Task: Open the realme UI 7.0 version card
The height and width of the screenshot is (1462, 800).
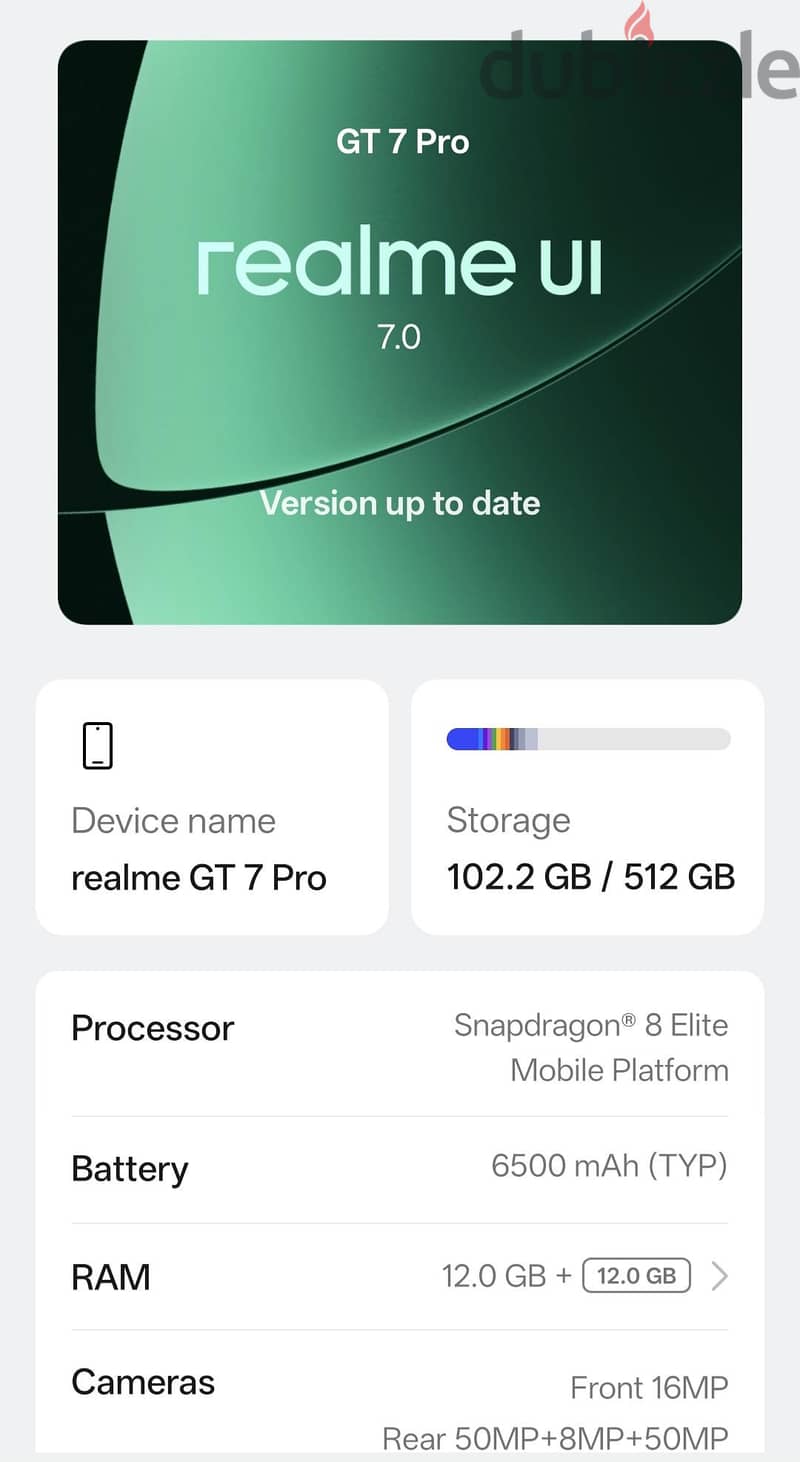Action: tap(400, 332)
